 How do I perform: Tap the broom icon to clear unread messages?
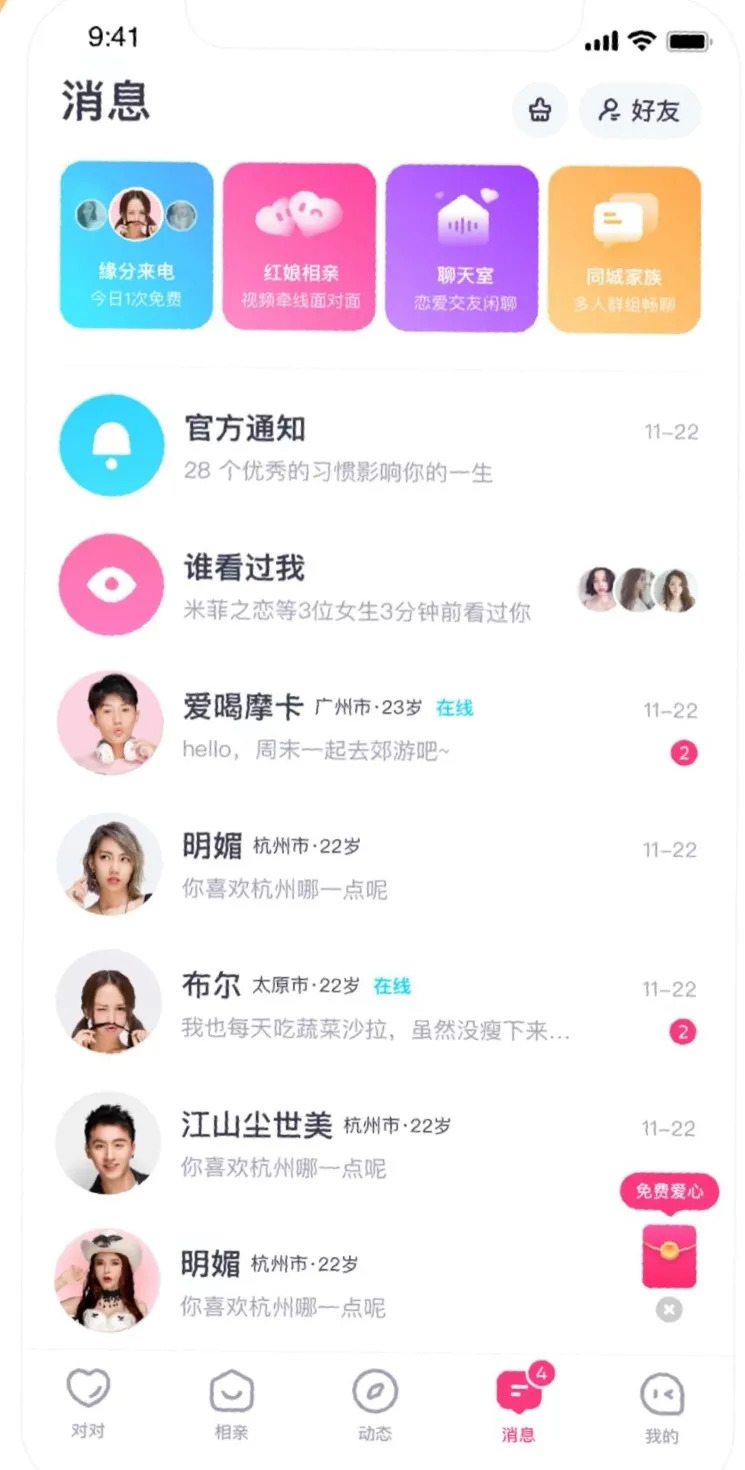tap(540, 110)
